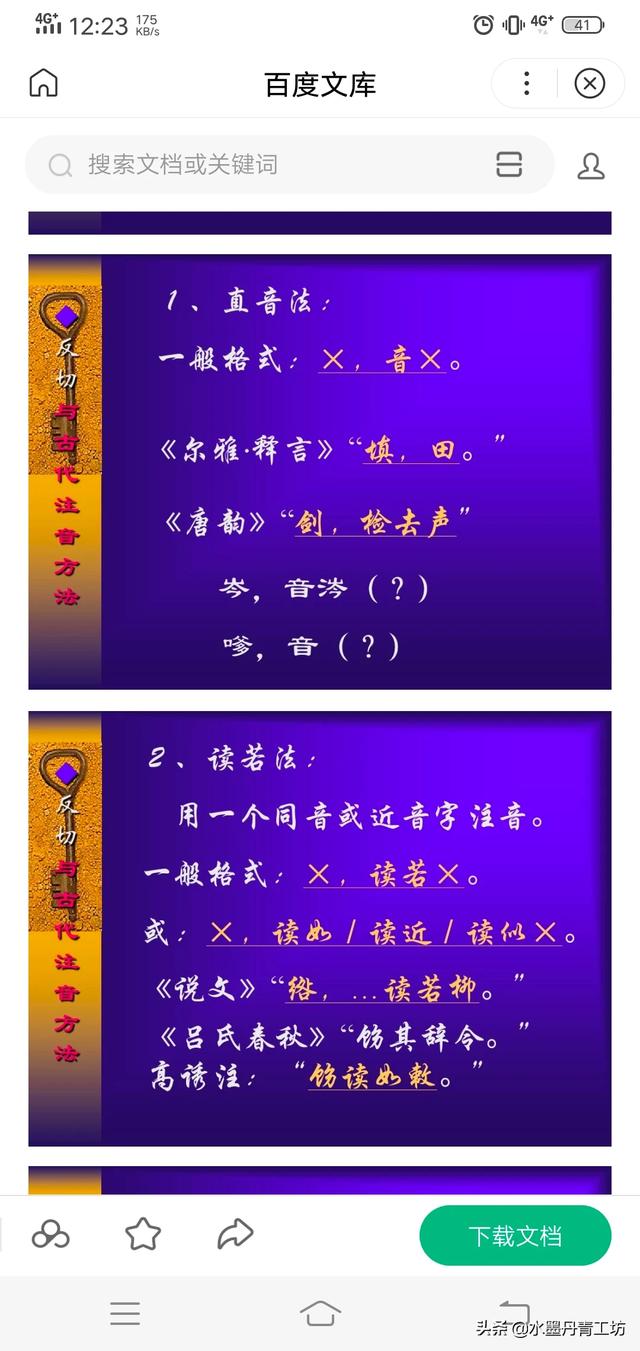
Task: Bookmark this document with the star
Action: (x=143, y=1235)
